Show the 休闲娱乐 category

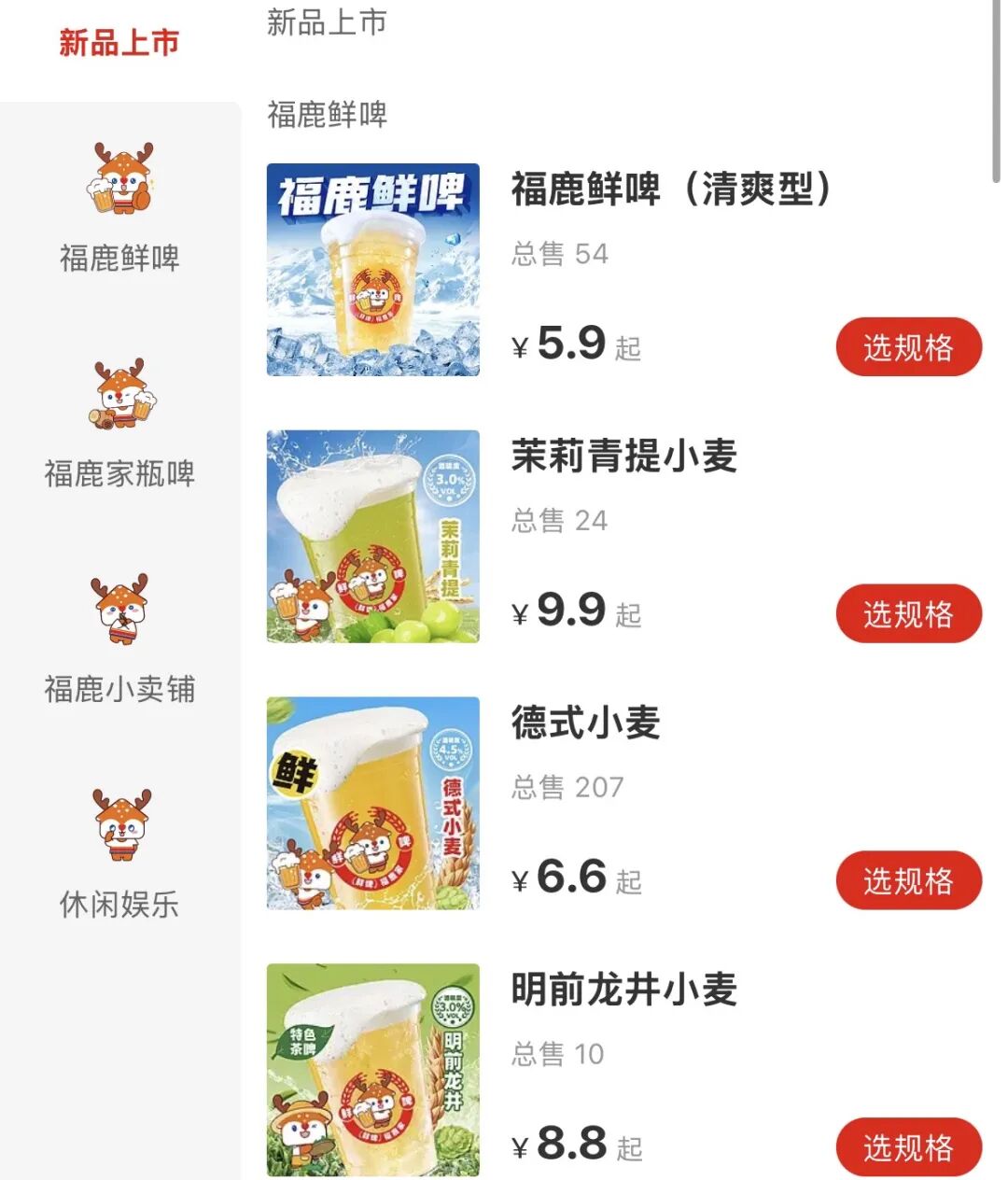click(119, 854)
